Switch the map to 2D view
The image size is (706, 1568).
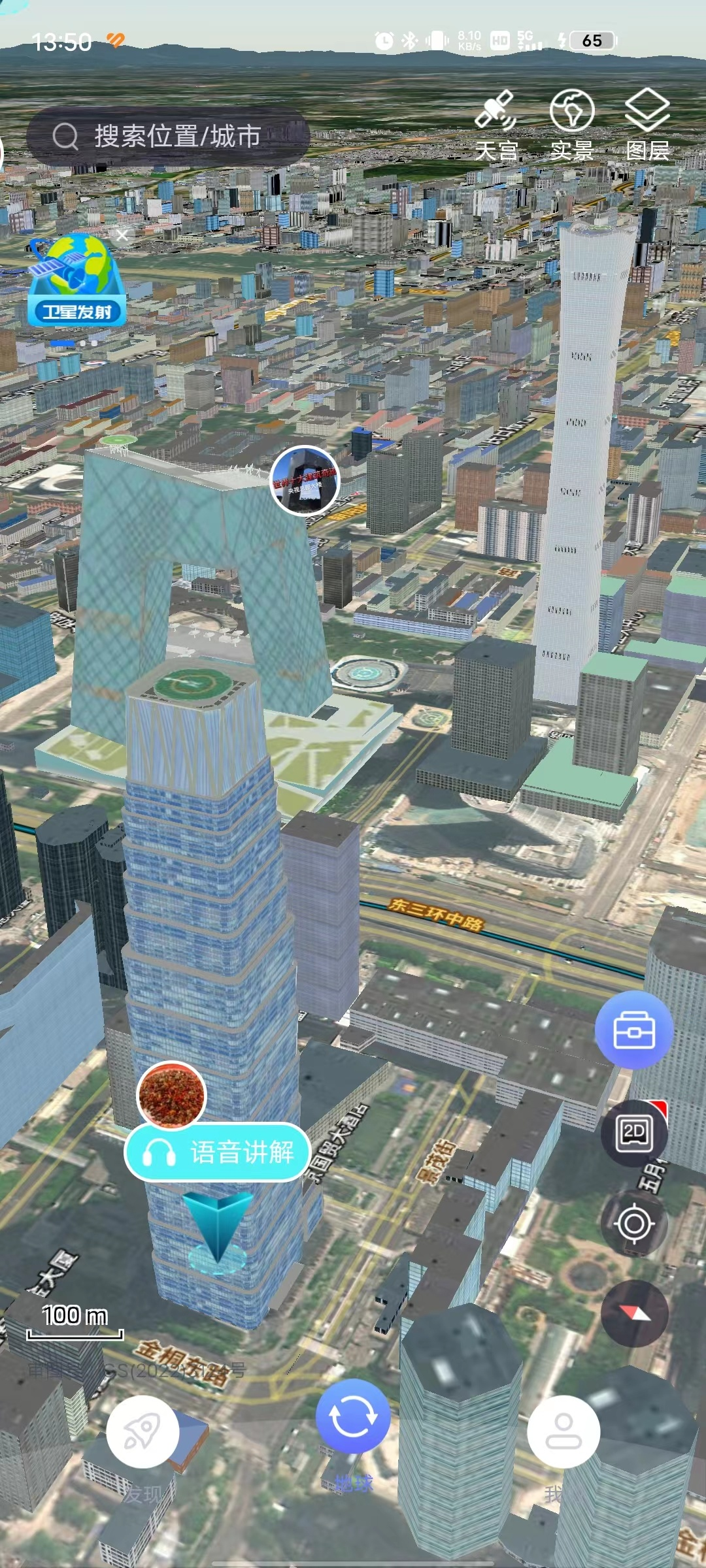click(633, 1132)
